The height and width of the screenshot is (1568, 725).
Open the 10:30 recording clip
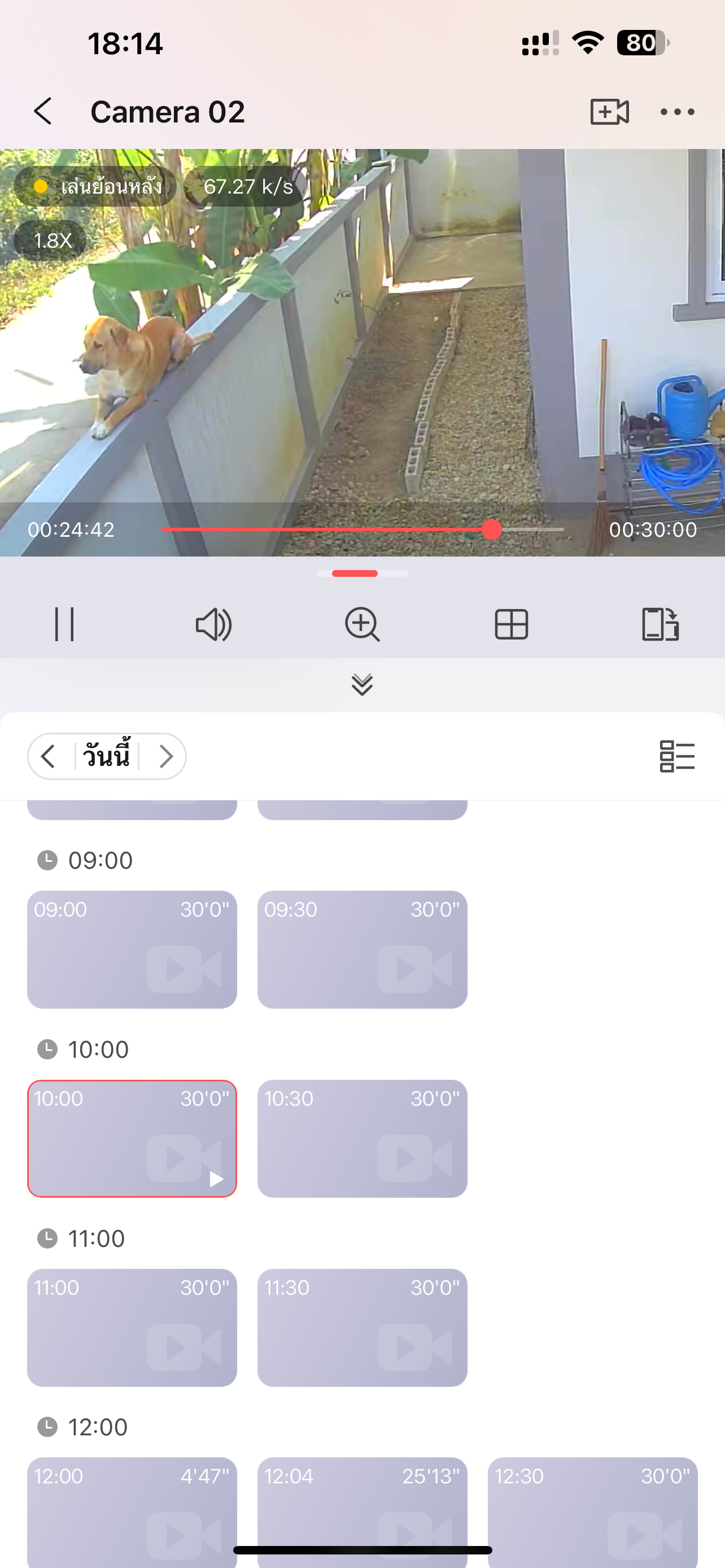point(362,1138)
